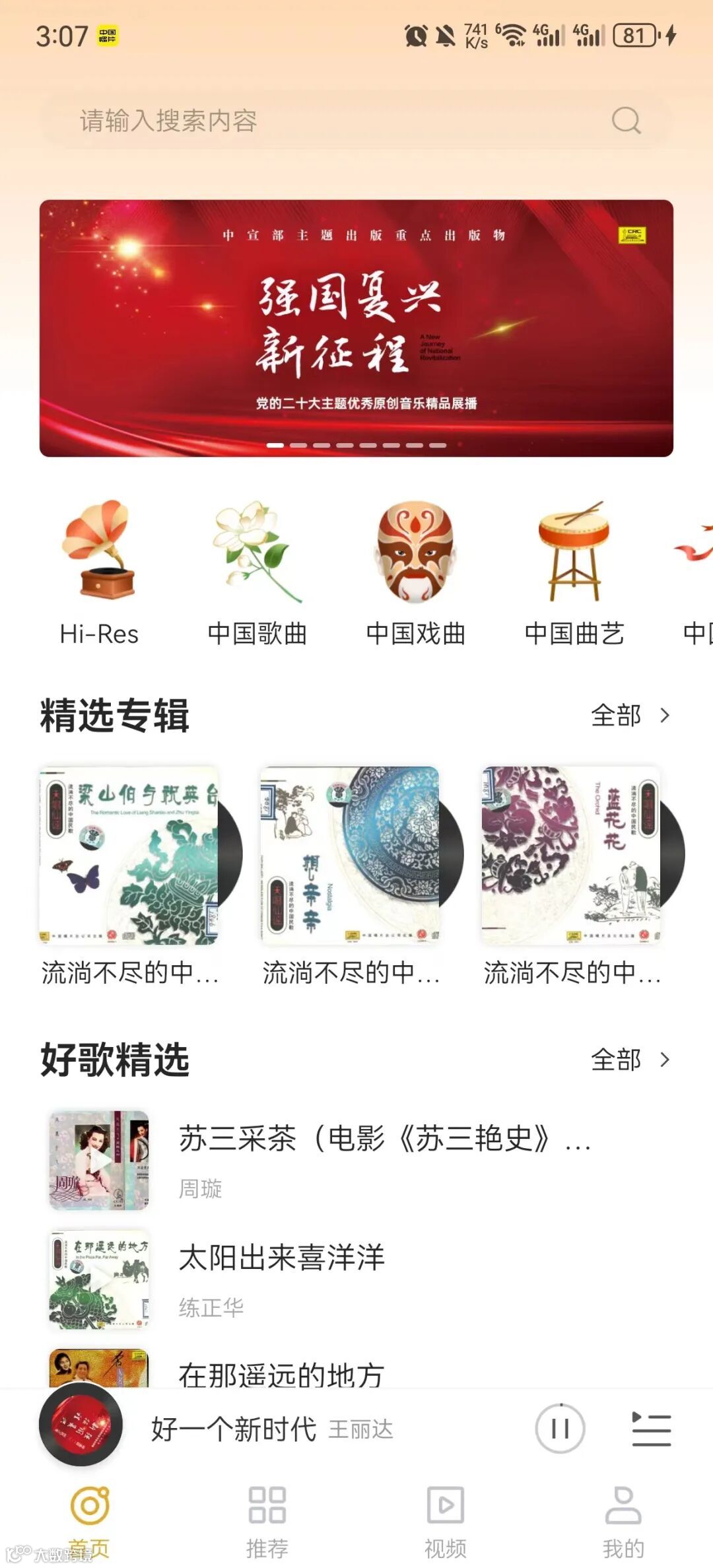The image size is (713, 1568).
Task: View all 好歌精选 songs
Action: [x=630, y=1060]
